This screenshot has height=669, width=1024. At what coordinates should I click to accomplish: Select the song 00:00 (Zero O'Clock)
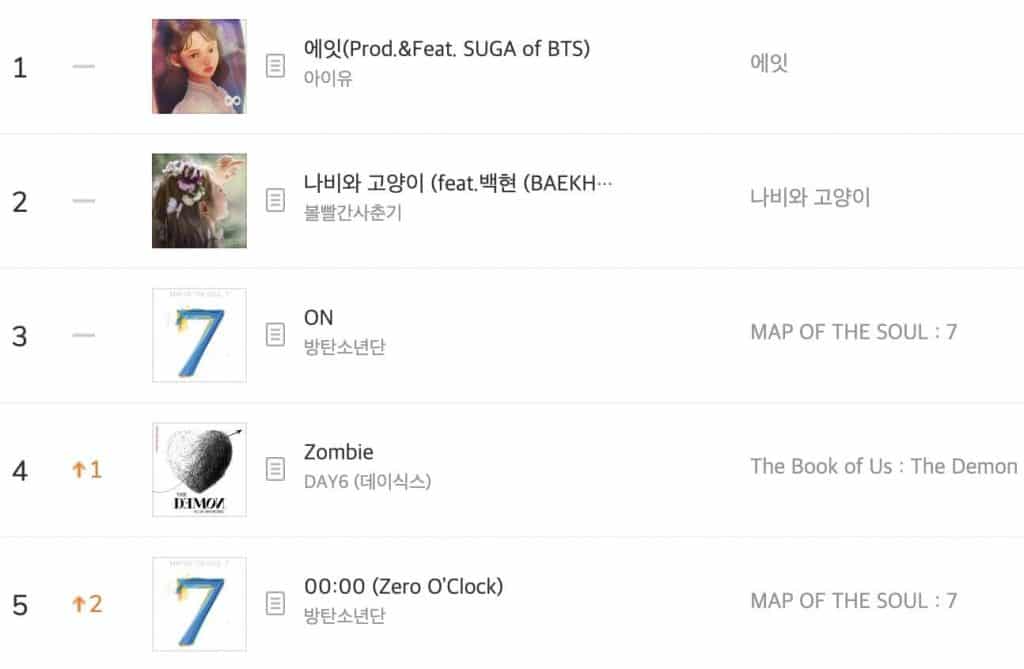pos(403,586)
